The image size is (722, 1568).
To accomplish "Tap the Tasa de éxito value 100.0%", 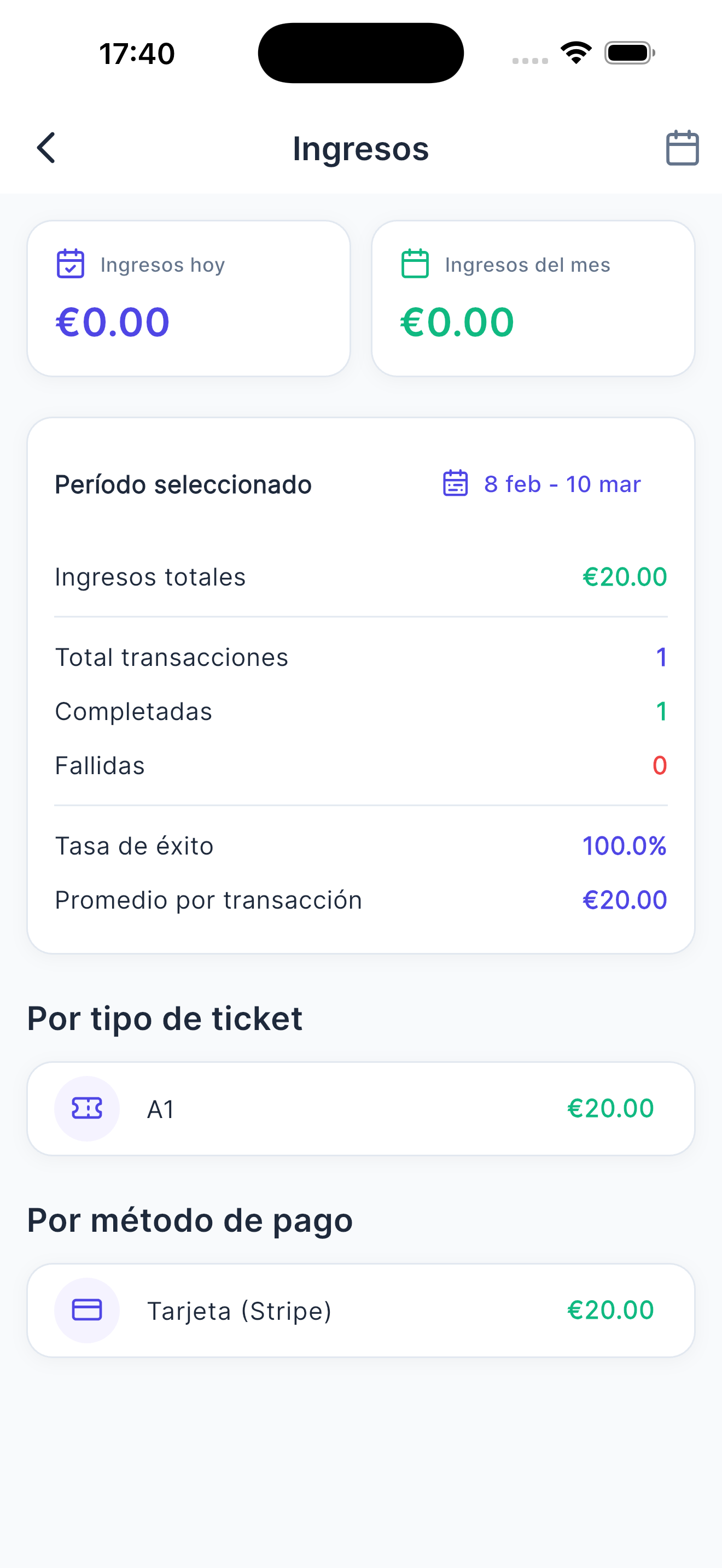I will (624, 845).
